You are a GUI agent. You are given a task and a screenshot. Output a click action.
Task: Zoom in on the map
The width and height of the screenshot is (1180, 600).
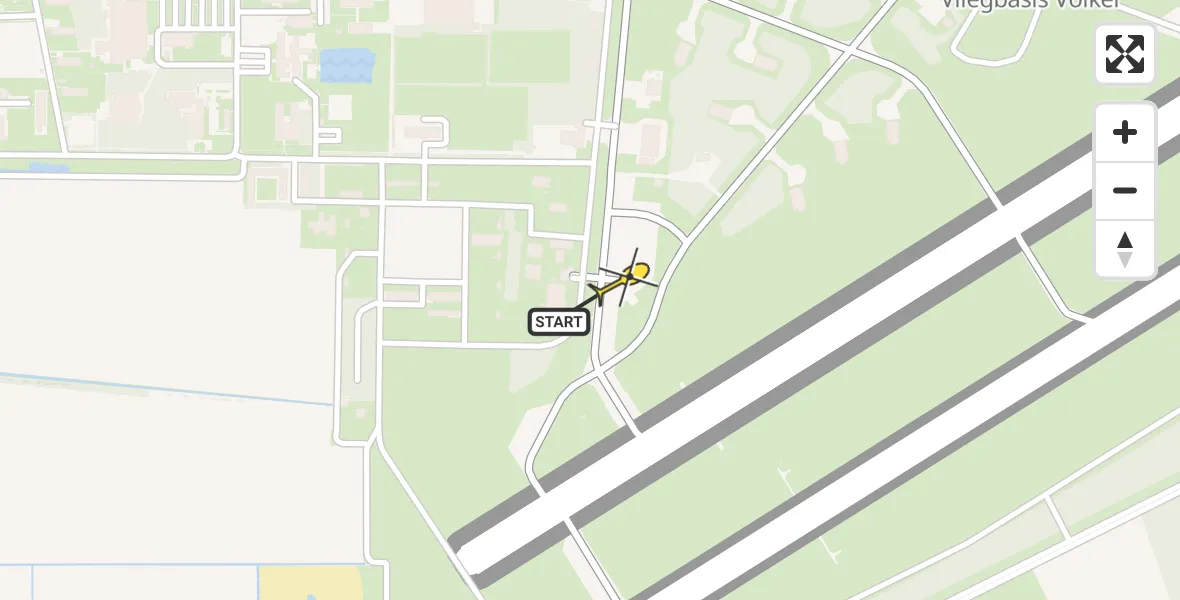pos(1125,133)
